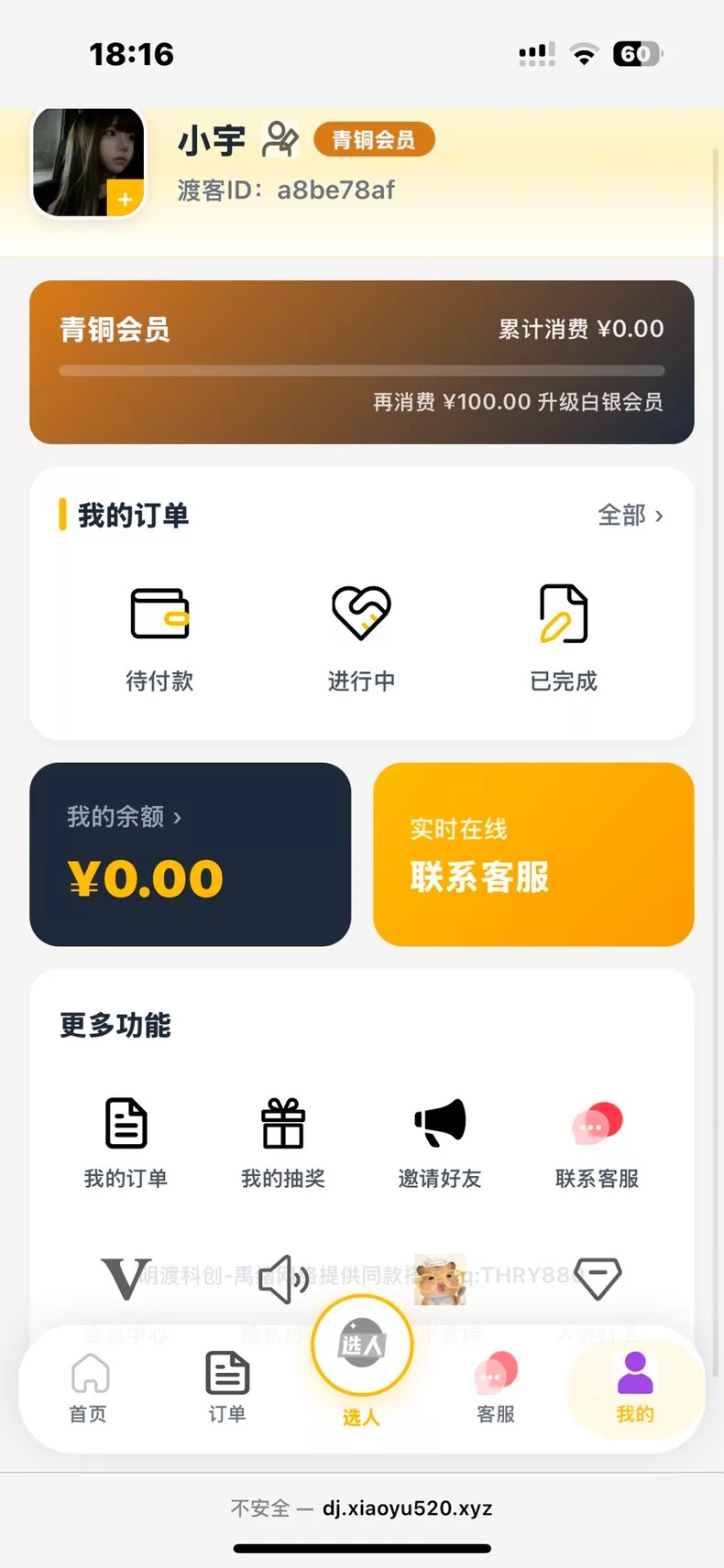
Task: Open 我的订单 under 更多功能
Action: click(126, 1143)
